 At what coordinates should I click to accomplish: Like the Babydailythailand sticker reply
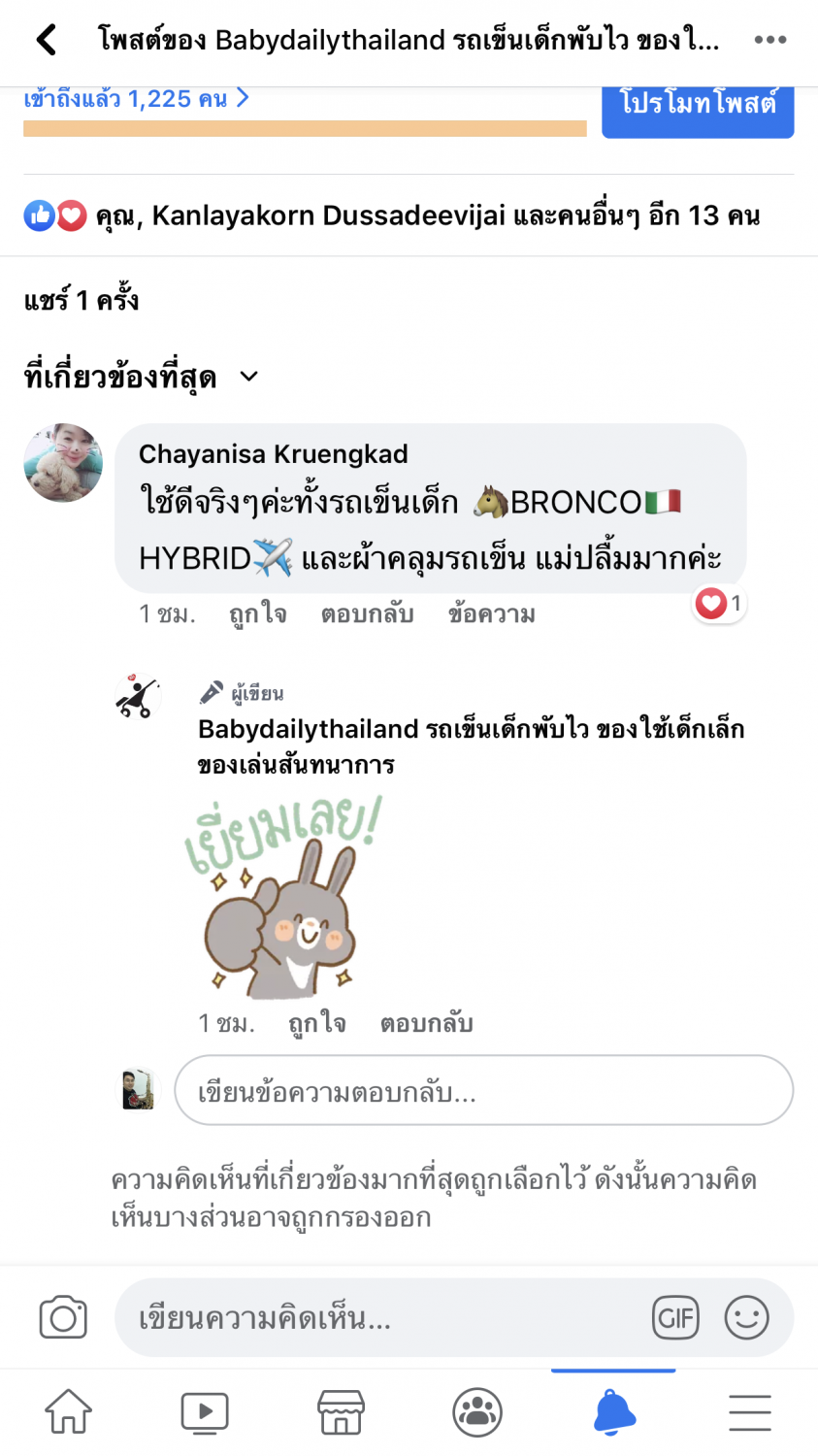coord(316,1023)
